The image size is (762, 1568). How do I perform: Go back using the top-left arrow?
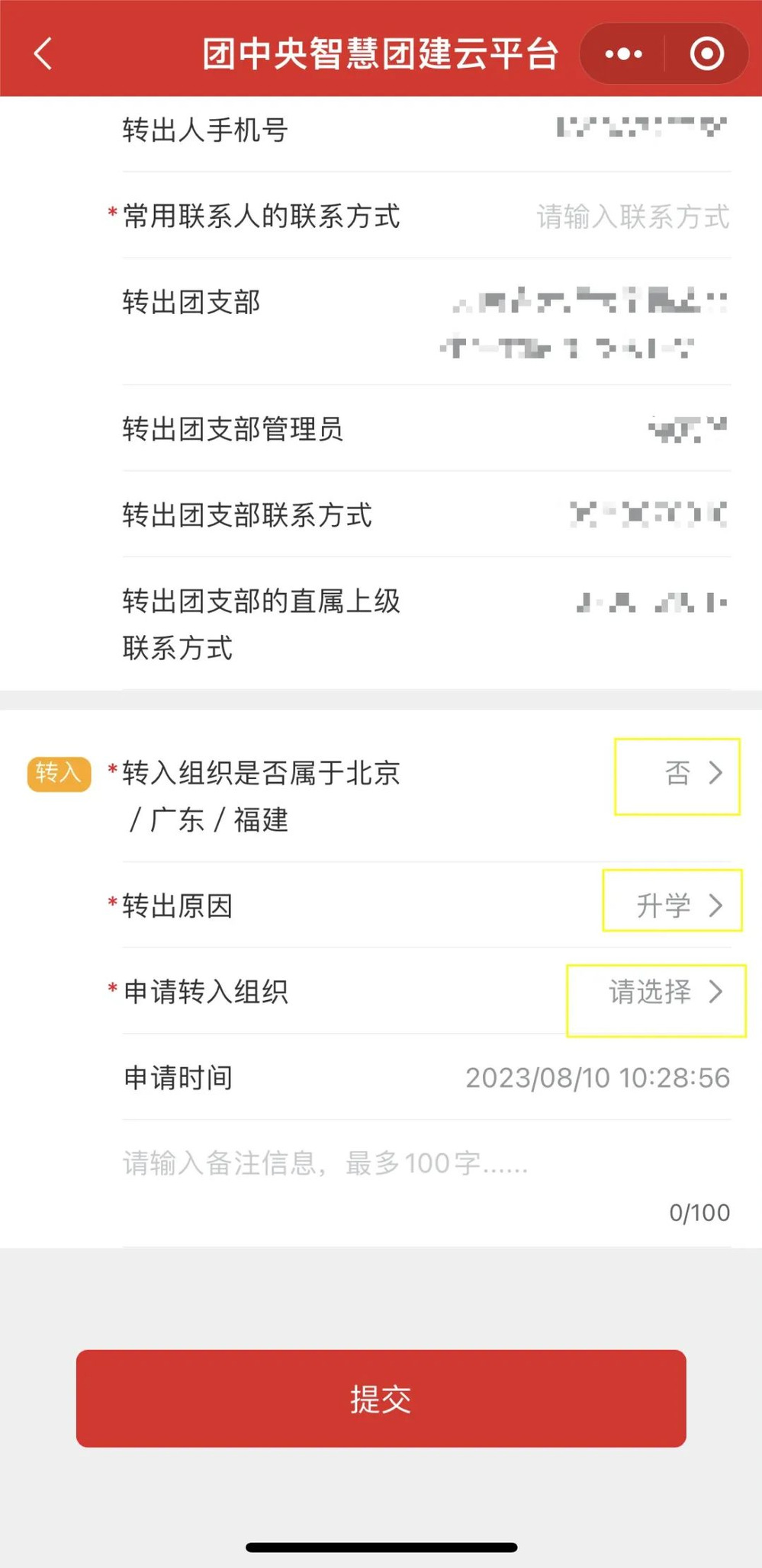(x=43, y=53)
